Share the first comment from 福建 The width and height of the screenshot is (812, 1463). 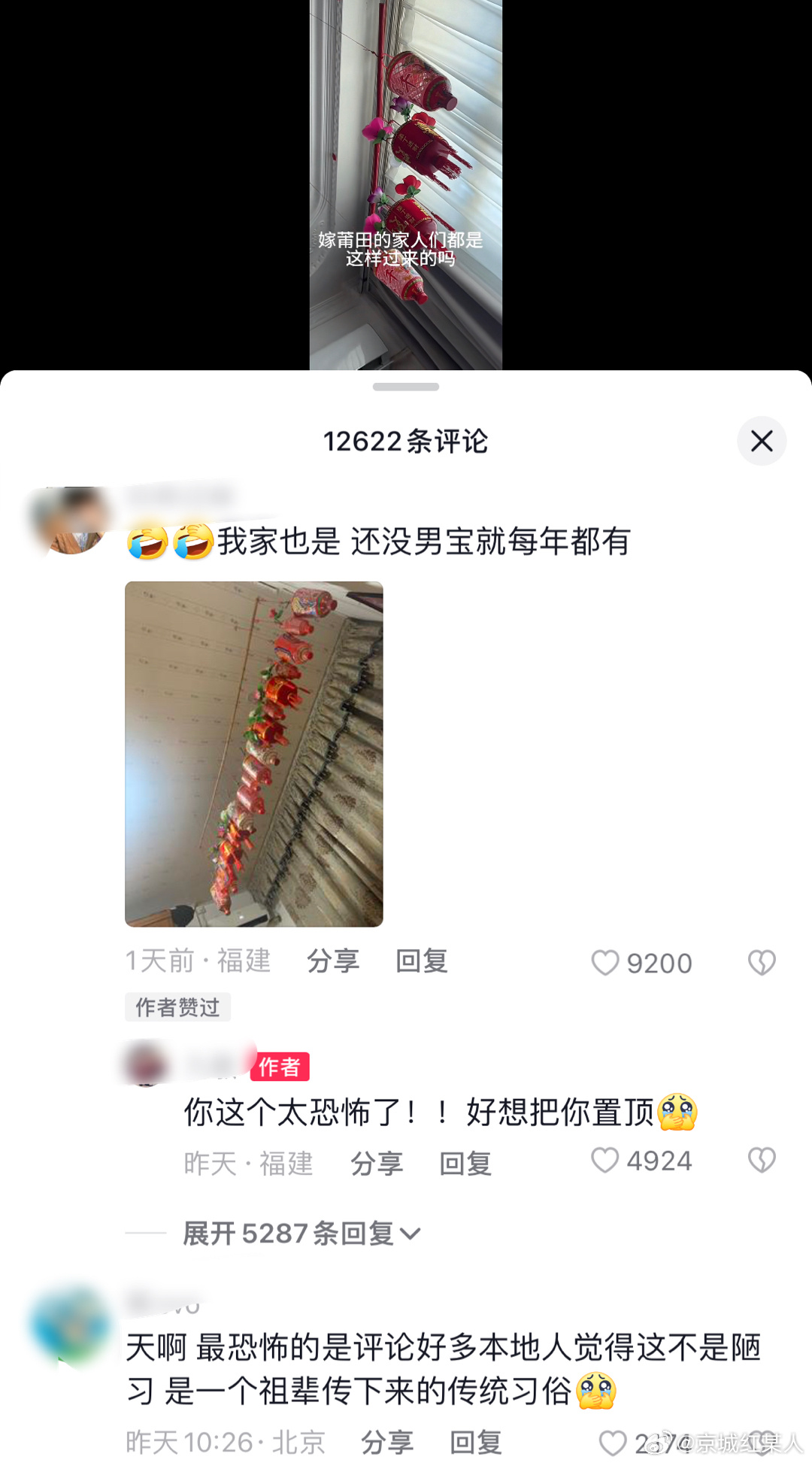[x=332, y=961]
